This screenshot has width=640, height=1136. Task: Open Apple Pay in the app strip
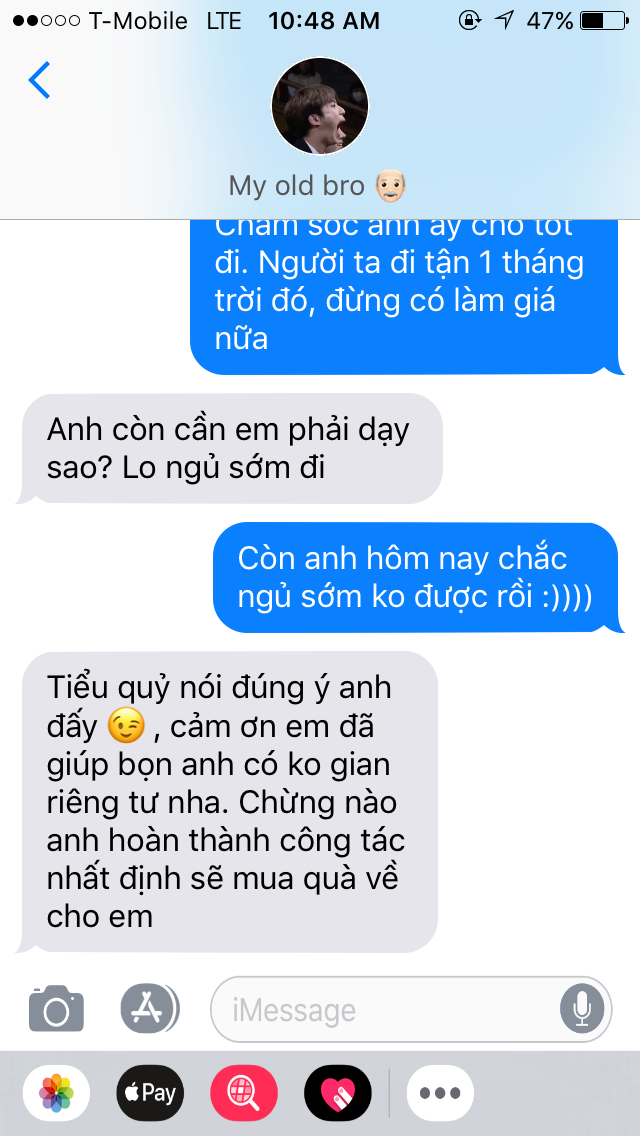click(x=150, y=1093)
